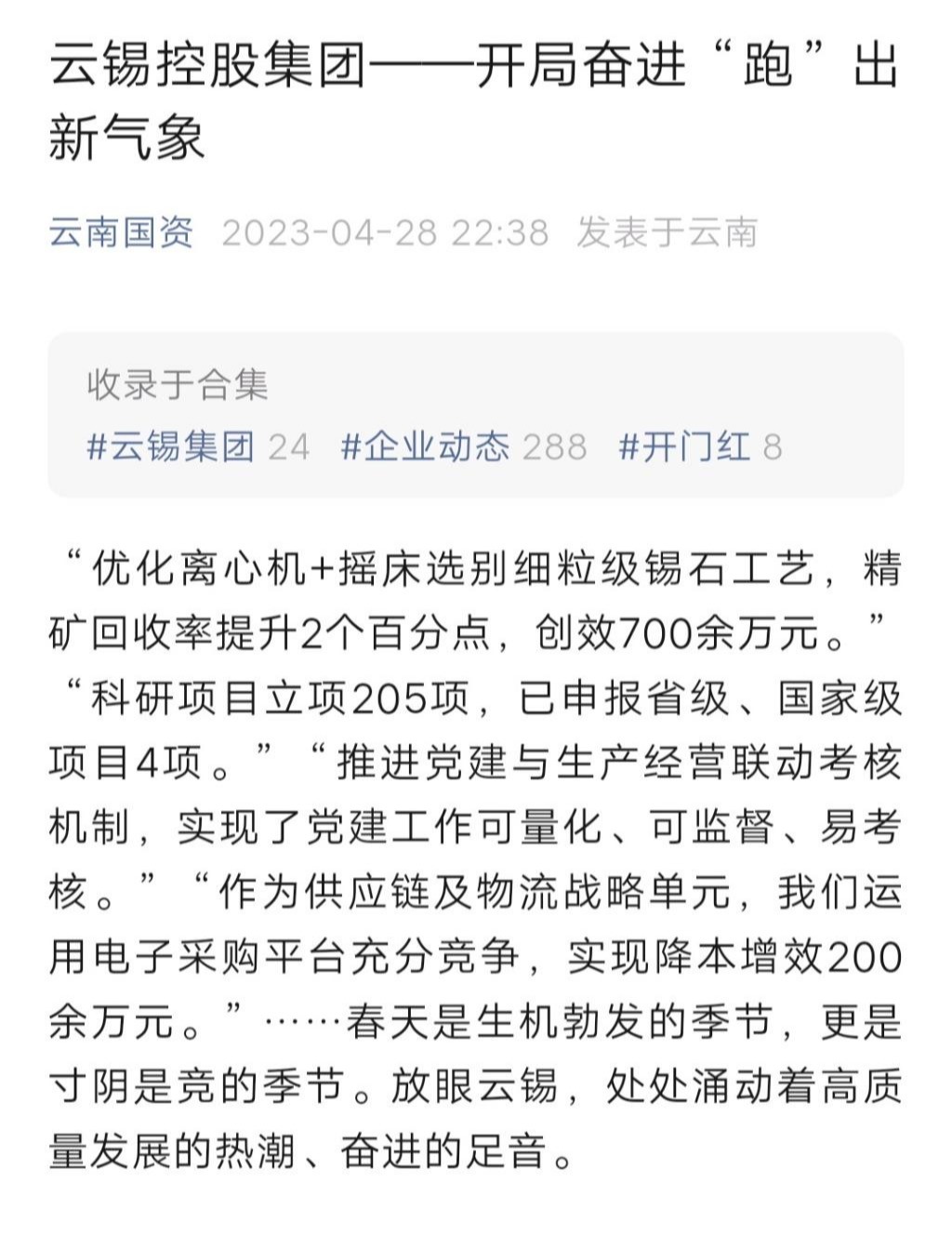This screenshot has width=952, height=1236.
Task: Open the 云南国资 account page
Action: [x=121, y=232]
